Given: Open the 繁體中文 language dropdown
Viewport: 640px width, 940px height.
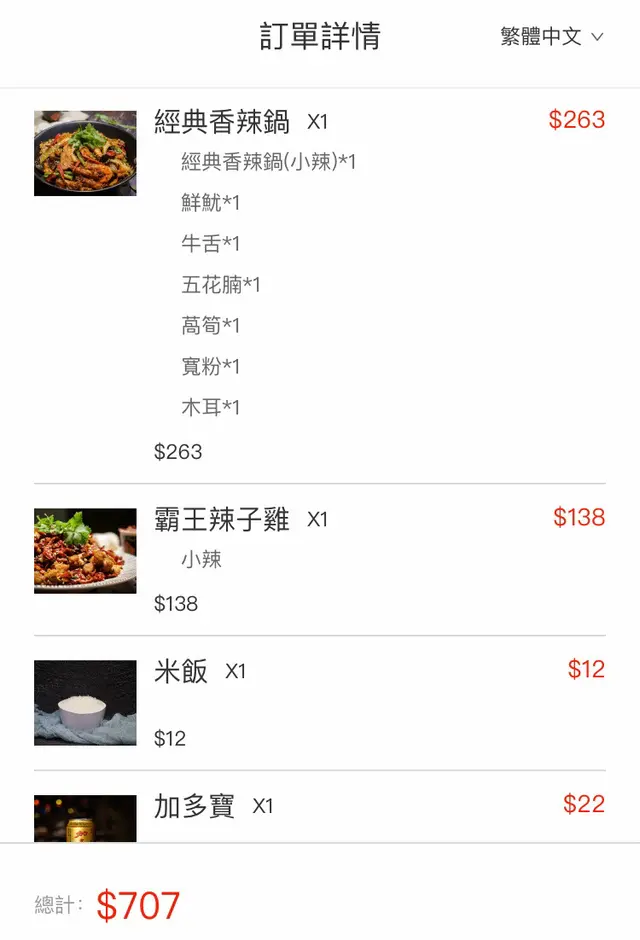Looking at the screenshot, I should [552, 37].
